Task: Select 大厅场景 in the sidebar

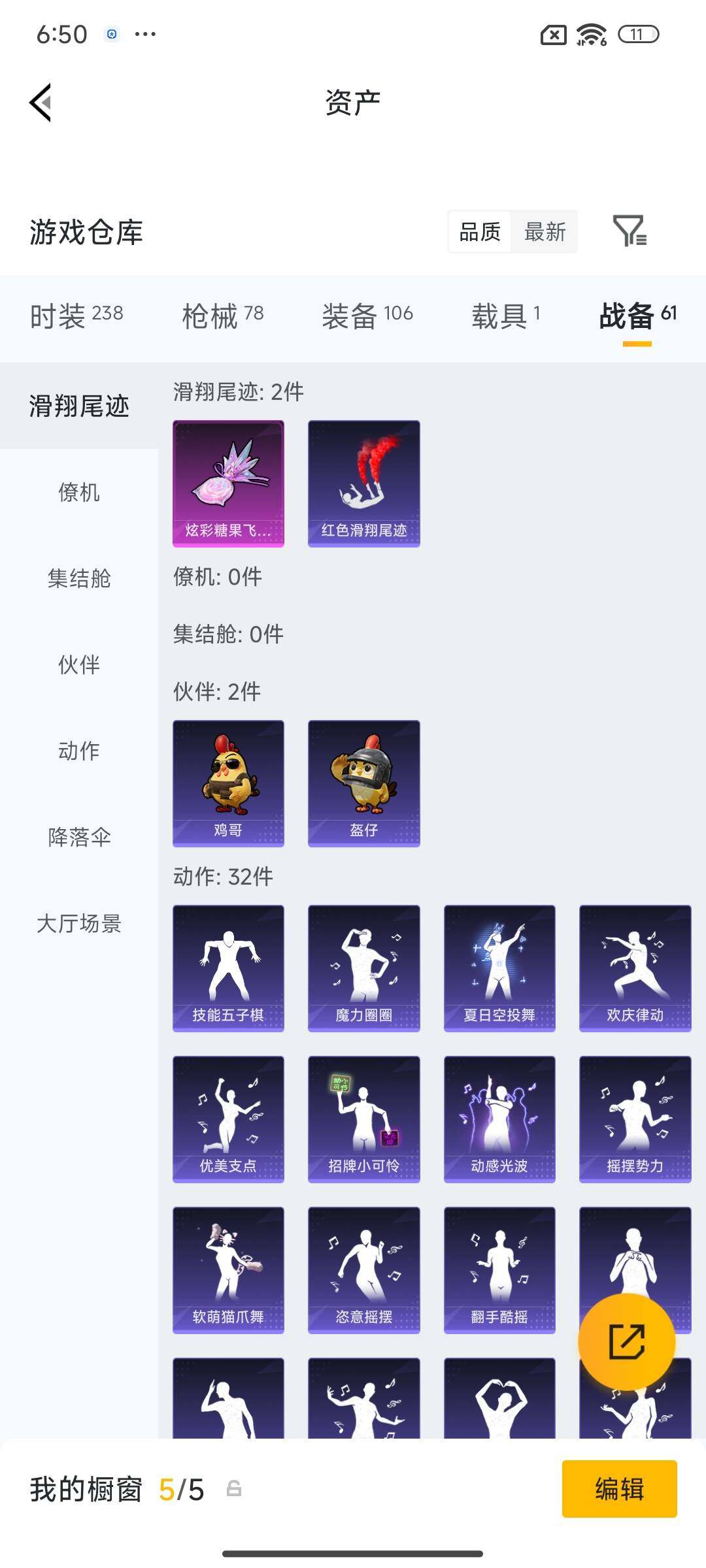Action: pos(78,924)
